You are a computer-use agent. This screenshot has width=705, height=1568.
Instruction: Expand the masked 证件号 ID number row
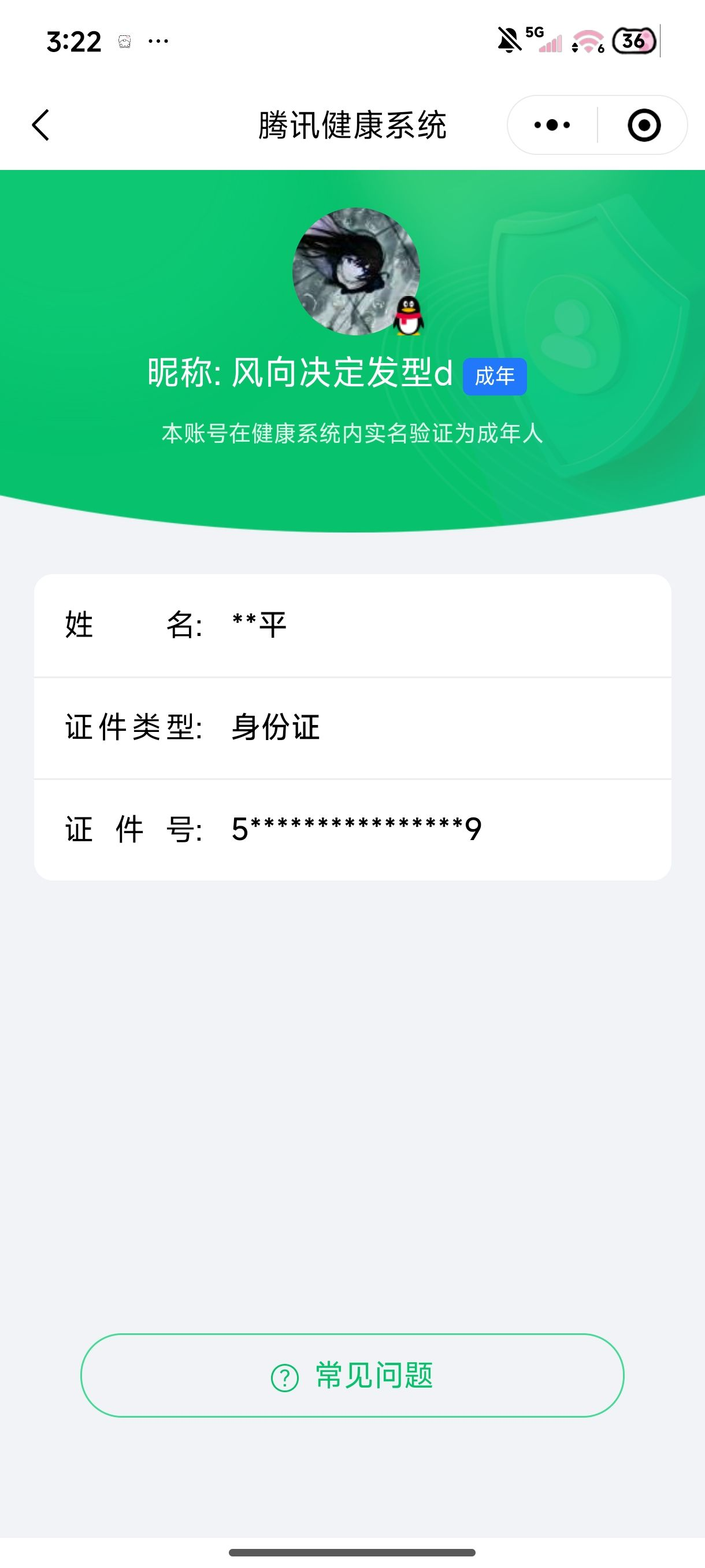[352, 828]
